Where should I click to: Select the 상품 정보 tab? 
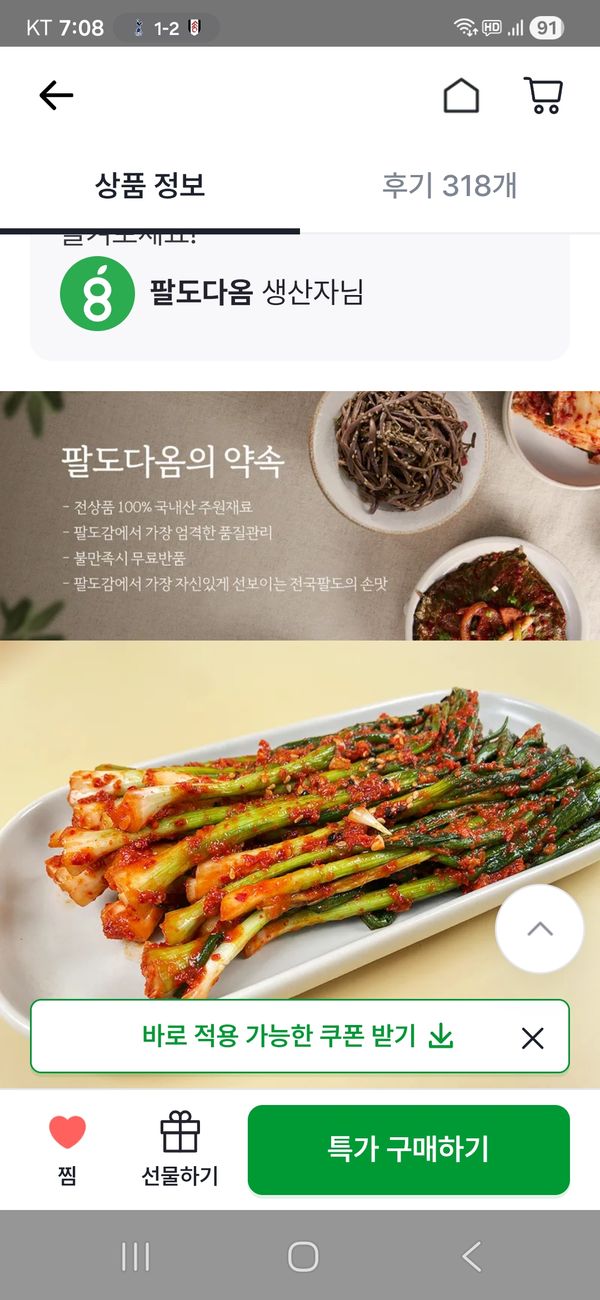pos(150,185)
